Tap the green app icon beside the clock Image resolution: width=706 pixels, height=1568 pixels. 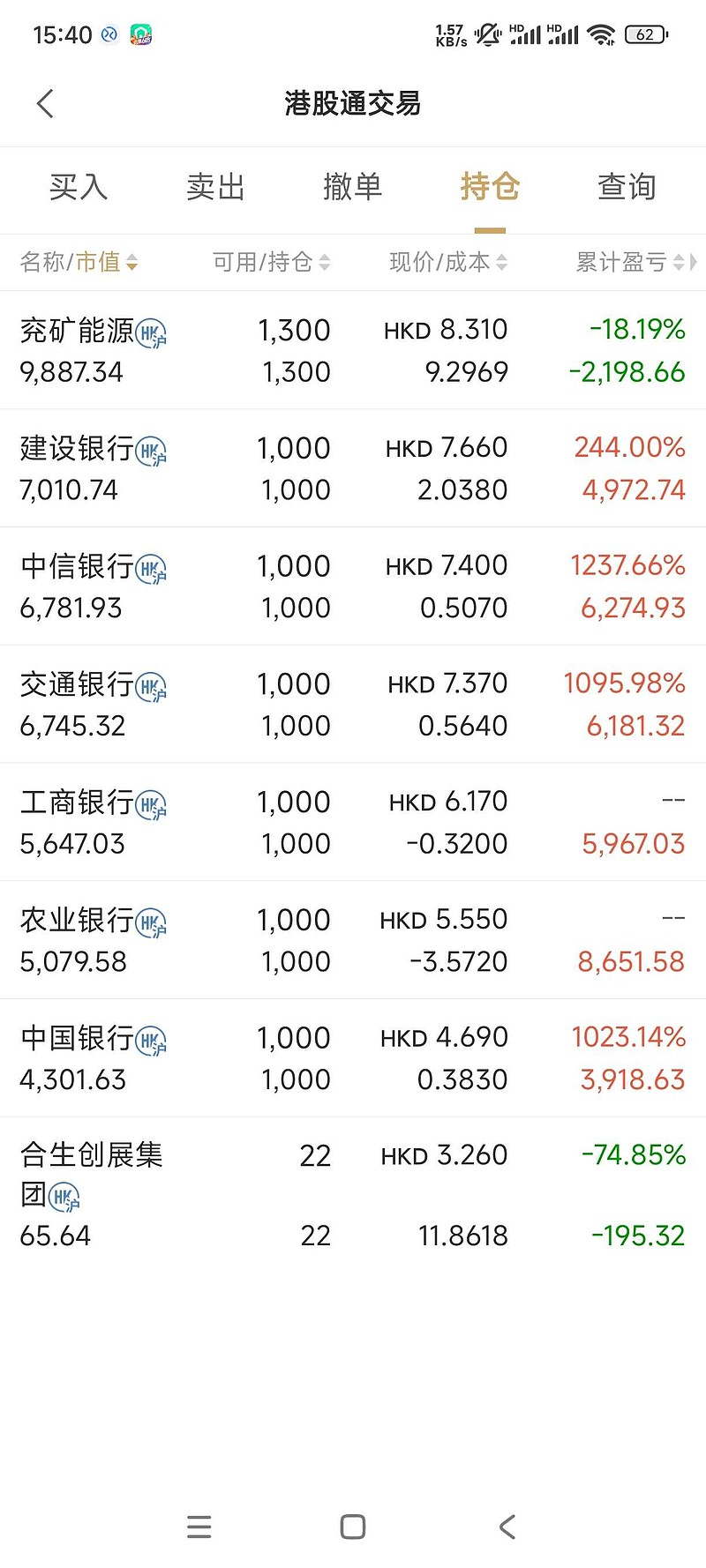pyautogui.click(x=141, y=34)
